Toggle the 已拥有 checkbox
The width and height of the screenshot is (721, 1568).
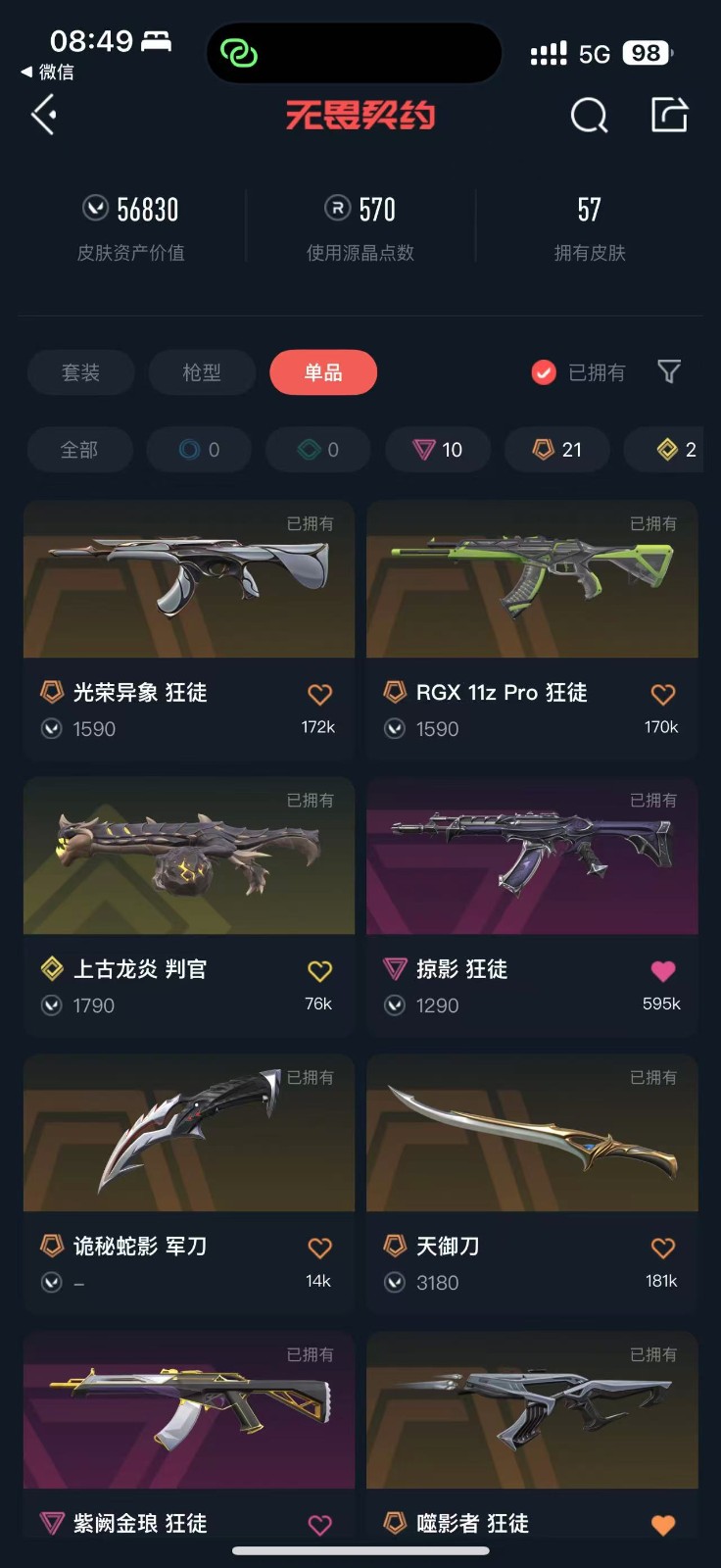[x=544, y=372]
